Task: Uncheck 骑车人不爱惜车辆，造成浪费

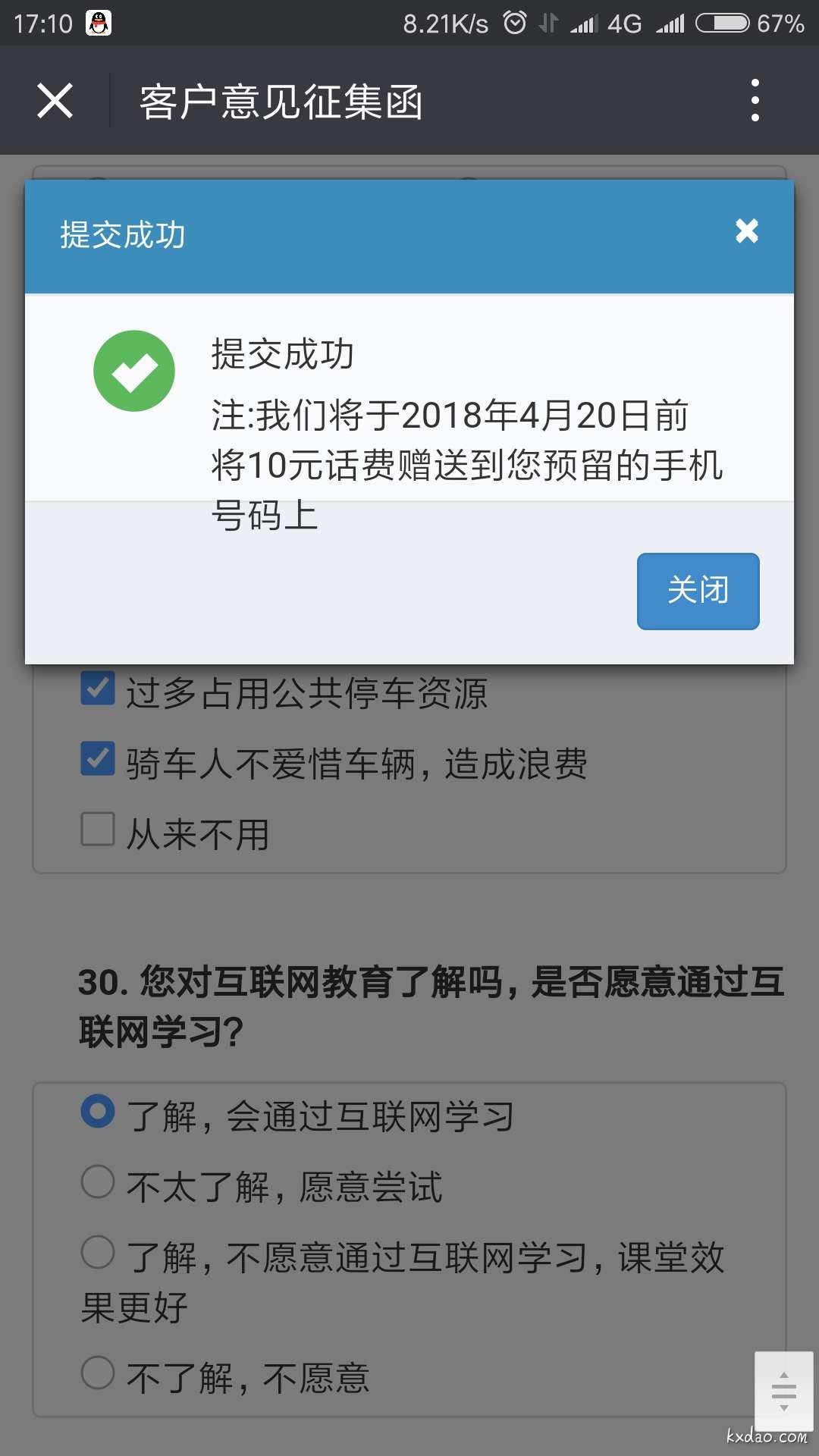Action: [98, 759]
